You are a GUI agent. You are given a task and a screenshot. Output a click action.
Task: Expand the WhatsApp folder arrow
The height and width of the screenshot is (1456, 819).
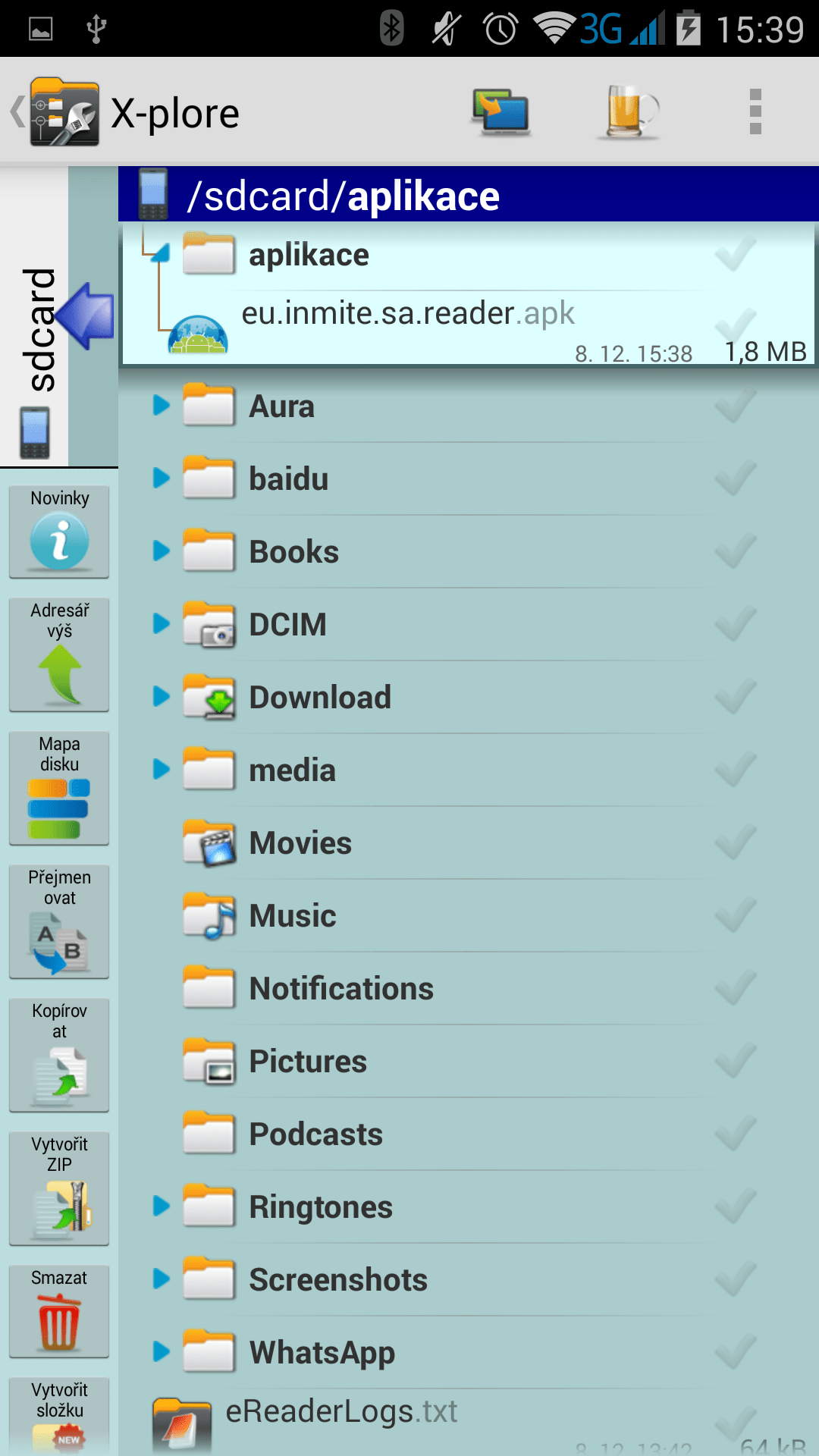click(x=161, y=1351)
